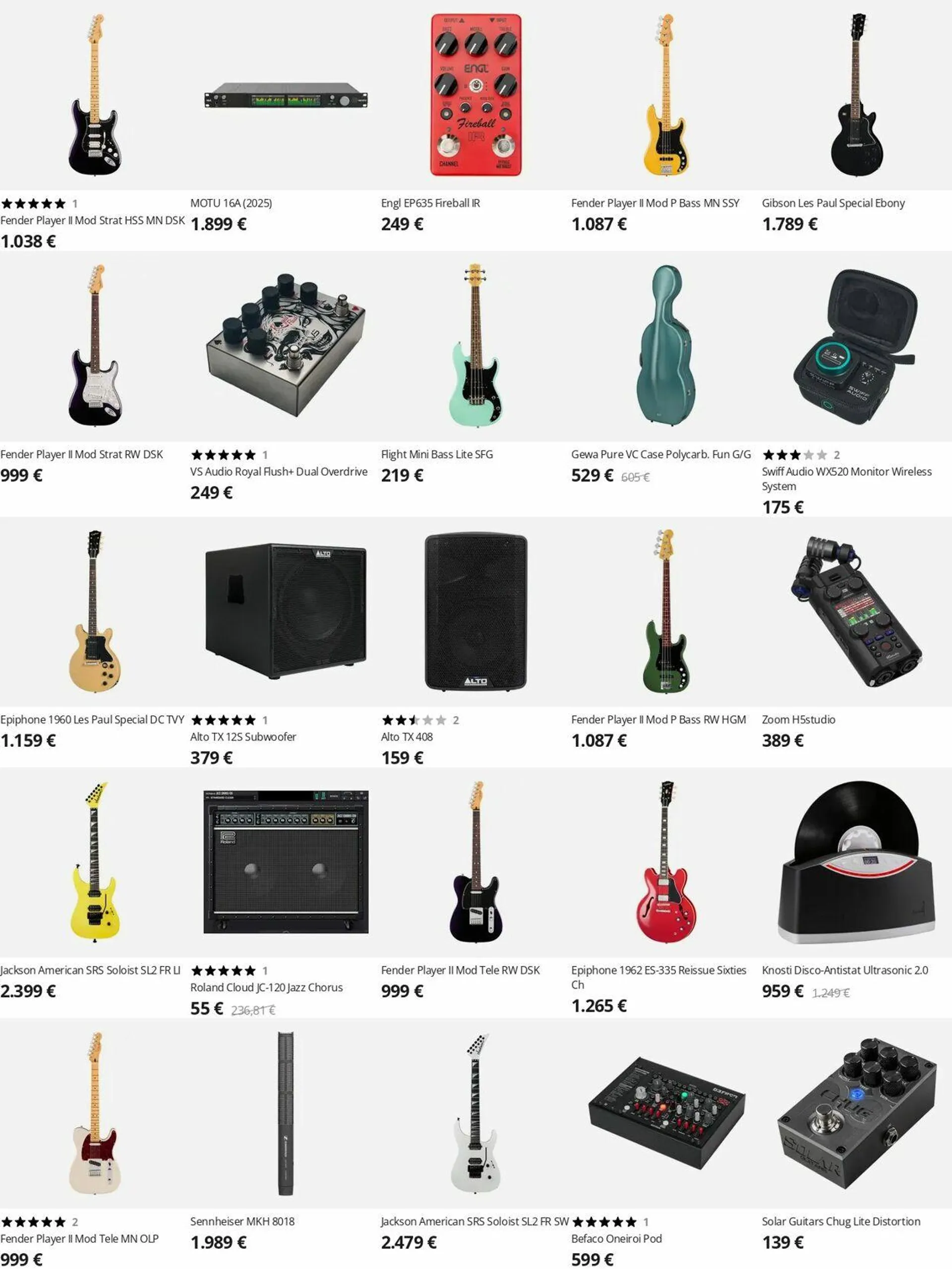Open the Zoom H5studio recorder
952x1269 pixels.
798,720
